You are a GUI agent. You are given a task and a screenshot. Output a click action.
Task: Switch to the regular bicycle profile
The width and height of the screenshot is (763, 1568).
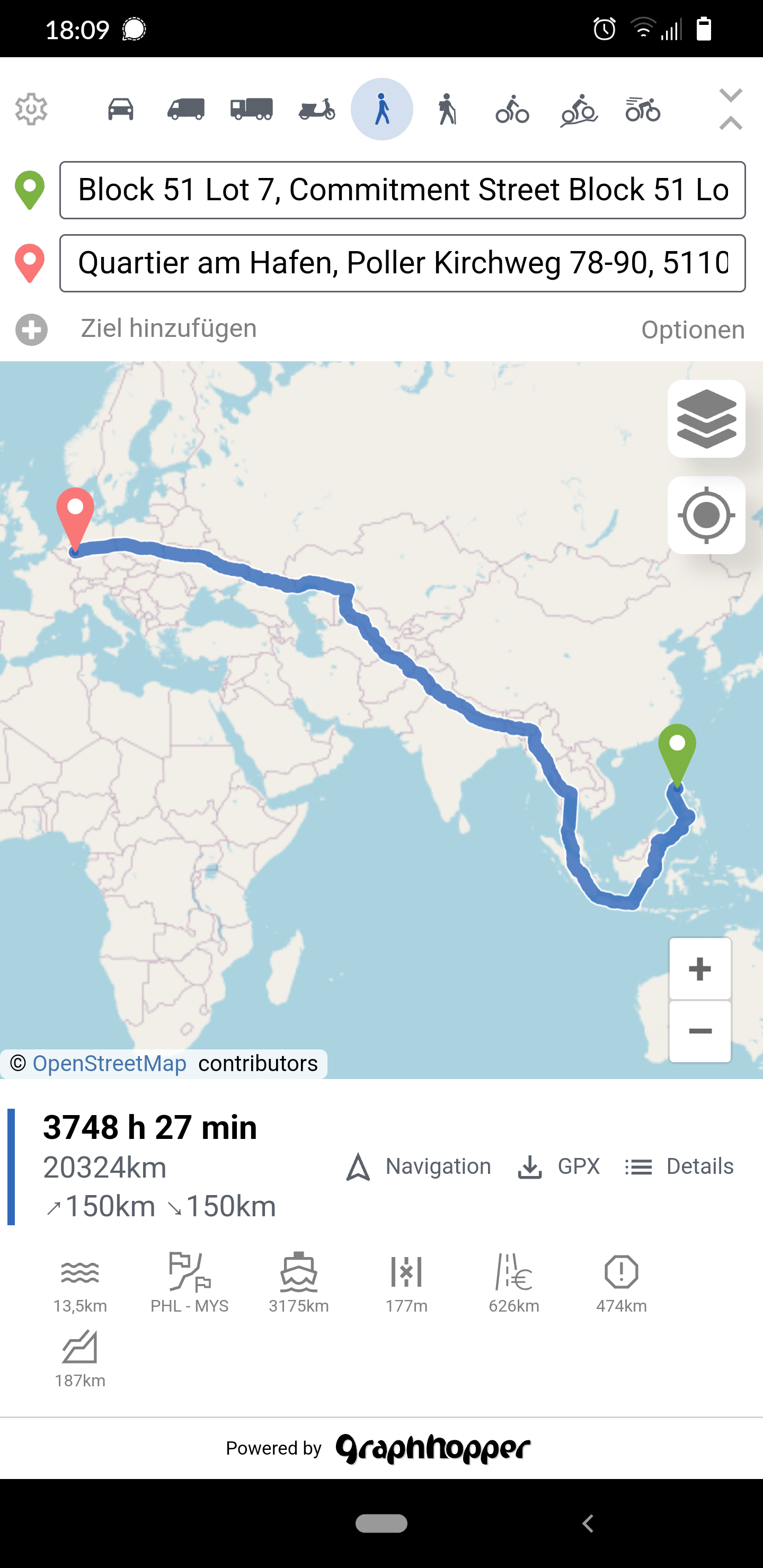coord(512,110)
